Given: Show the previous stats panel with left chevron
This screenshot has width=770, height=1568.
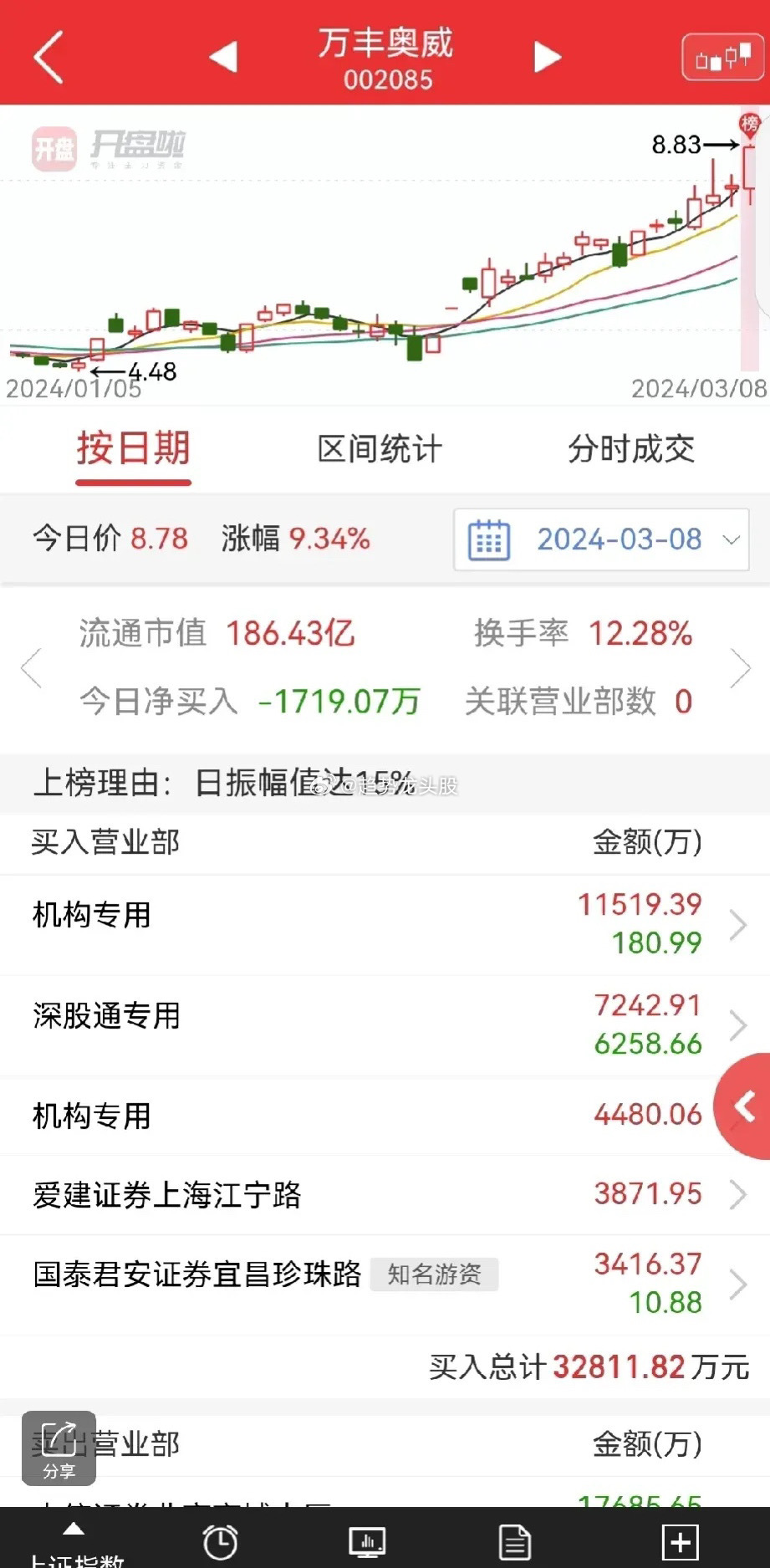Looking at the screenshot, I should [x=31, y=667].
